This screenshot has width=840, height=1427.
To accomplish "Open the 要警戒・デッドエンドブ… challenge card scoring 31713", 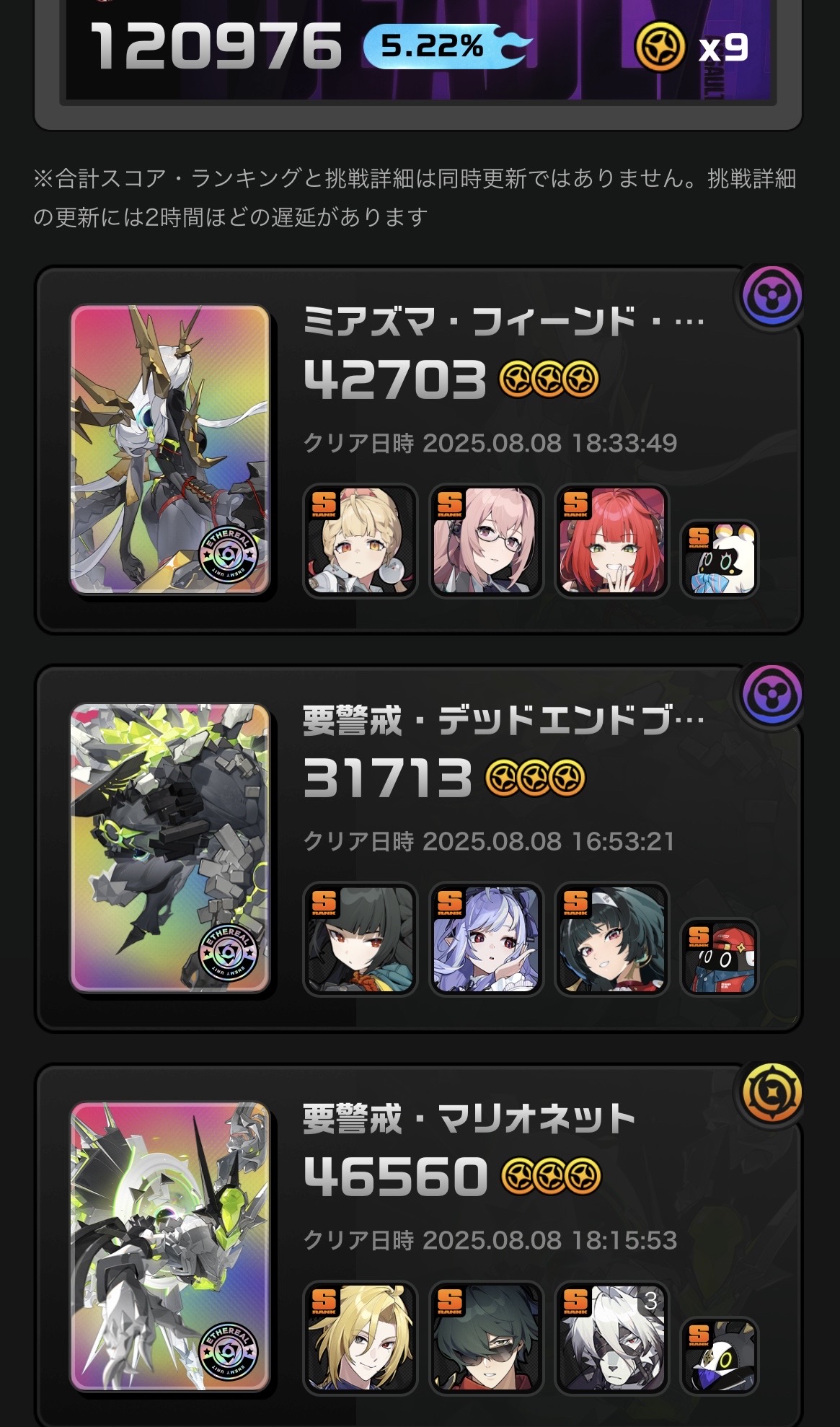I will tap(418, 848).
